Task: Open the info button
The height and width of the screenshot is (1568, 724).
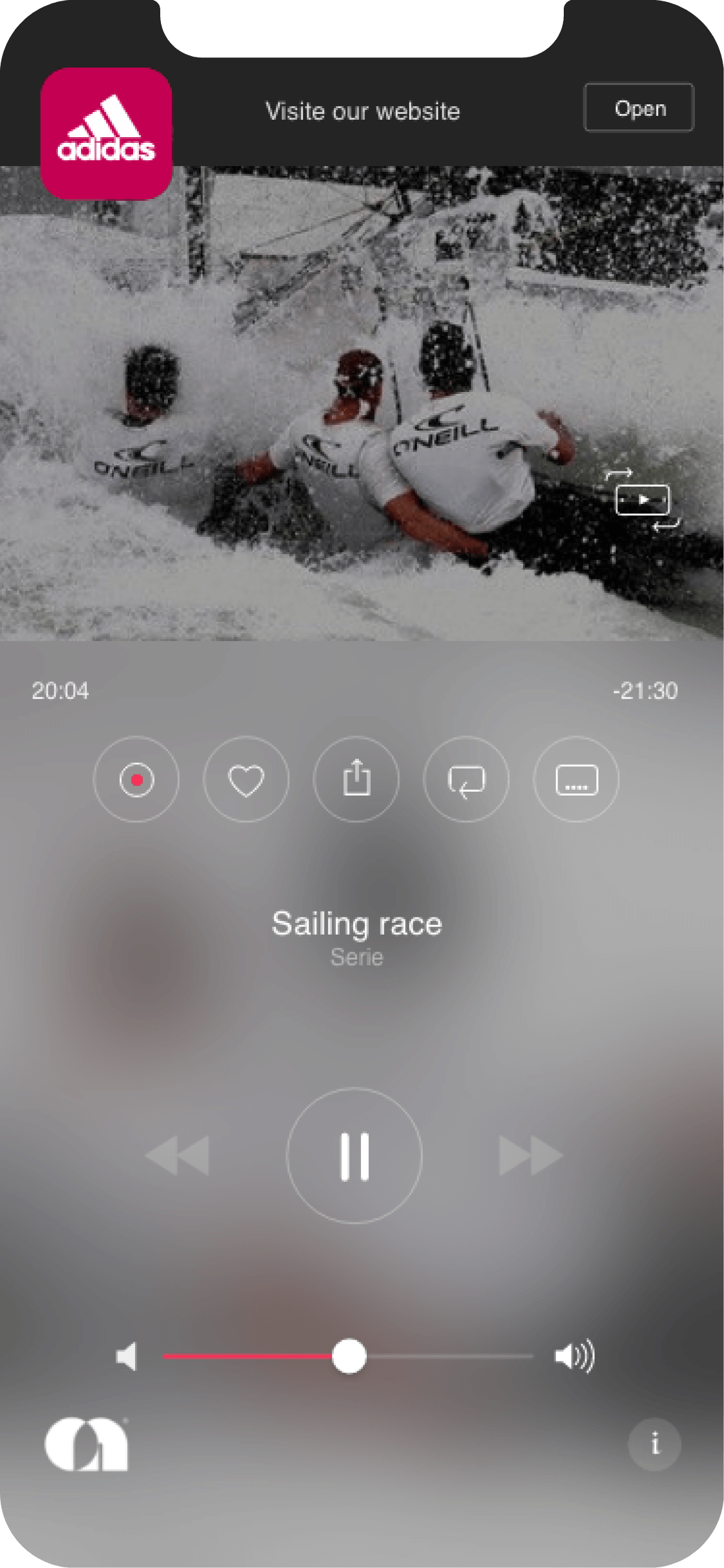Action: [654, 1444]
